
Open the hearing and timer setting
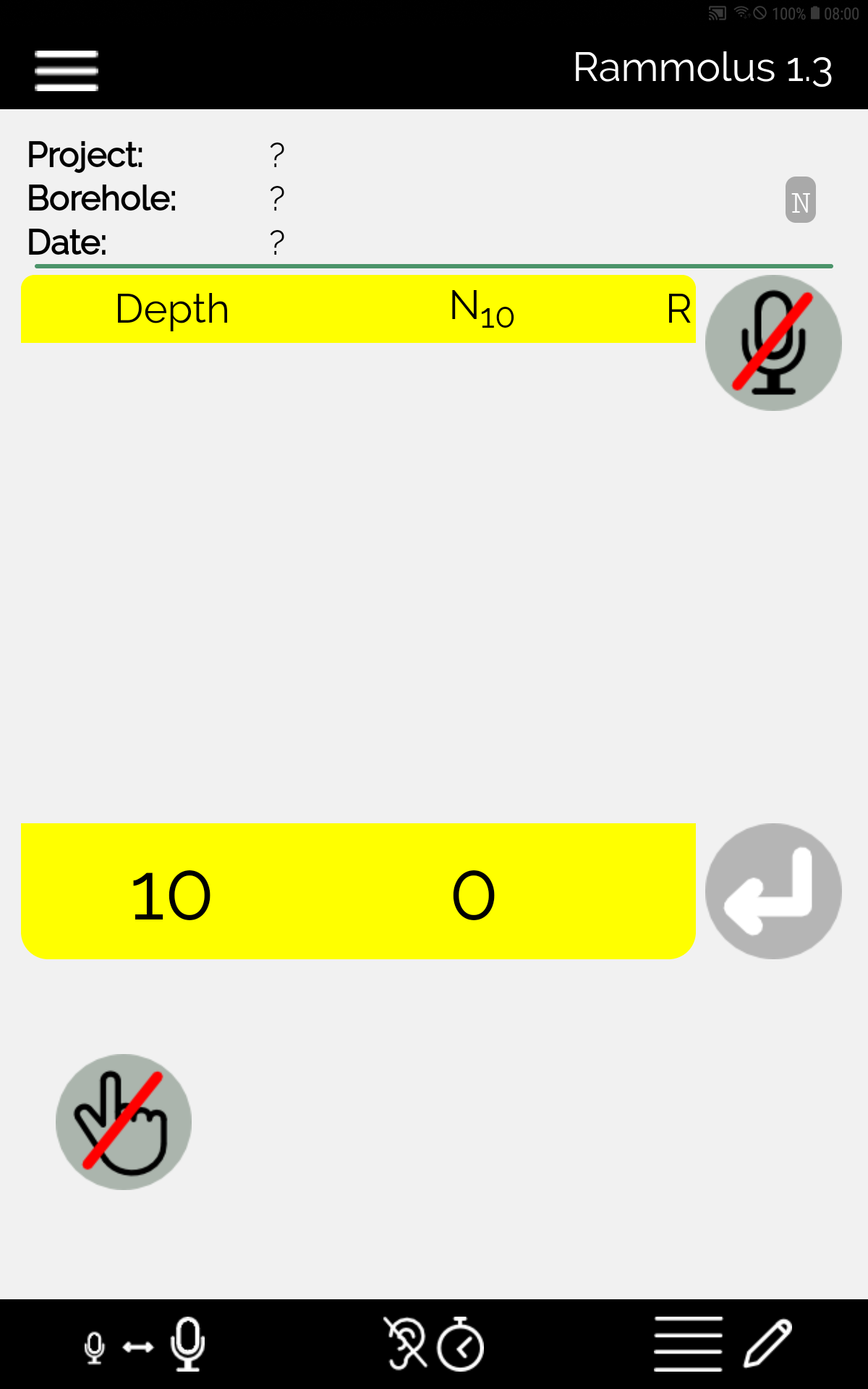pyautogui.click(x=434, y=1345)
